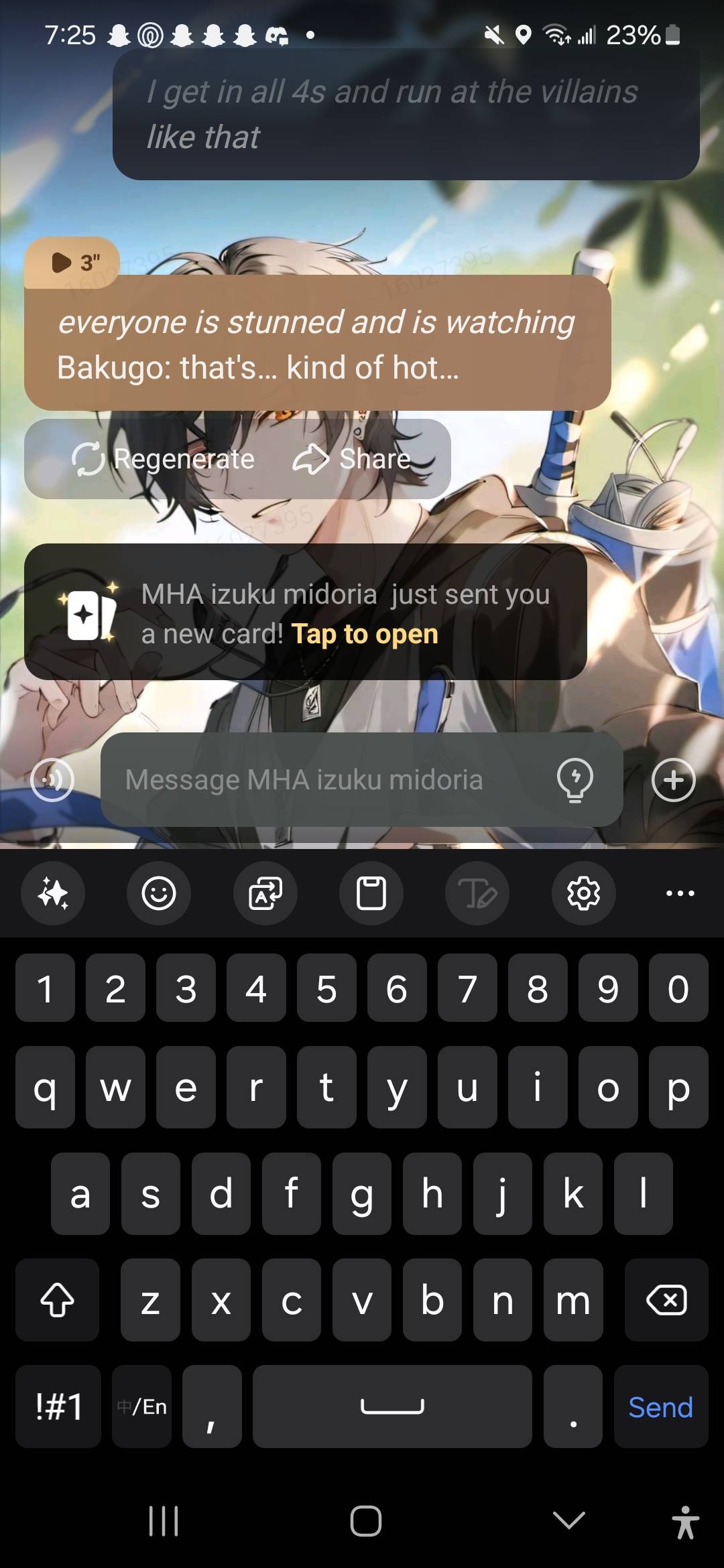Regenerate the last reply
Image resolution: width=724 pixels, height=1568 pixels.
163,460
